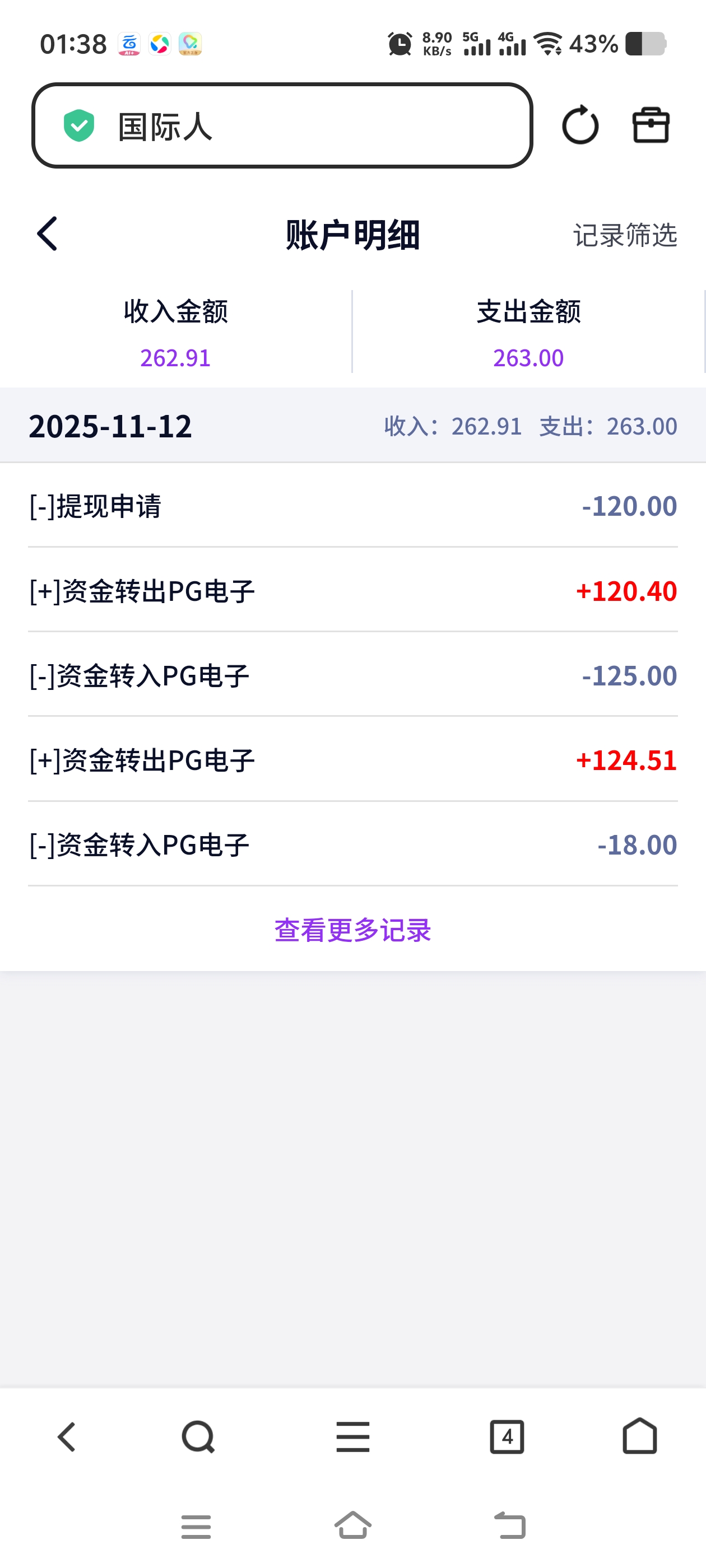706x1568 pixels.
Task: Reload the page with the refresh icon
Action: 580,126
